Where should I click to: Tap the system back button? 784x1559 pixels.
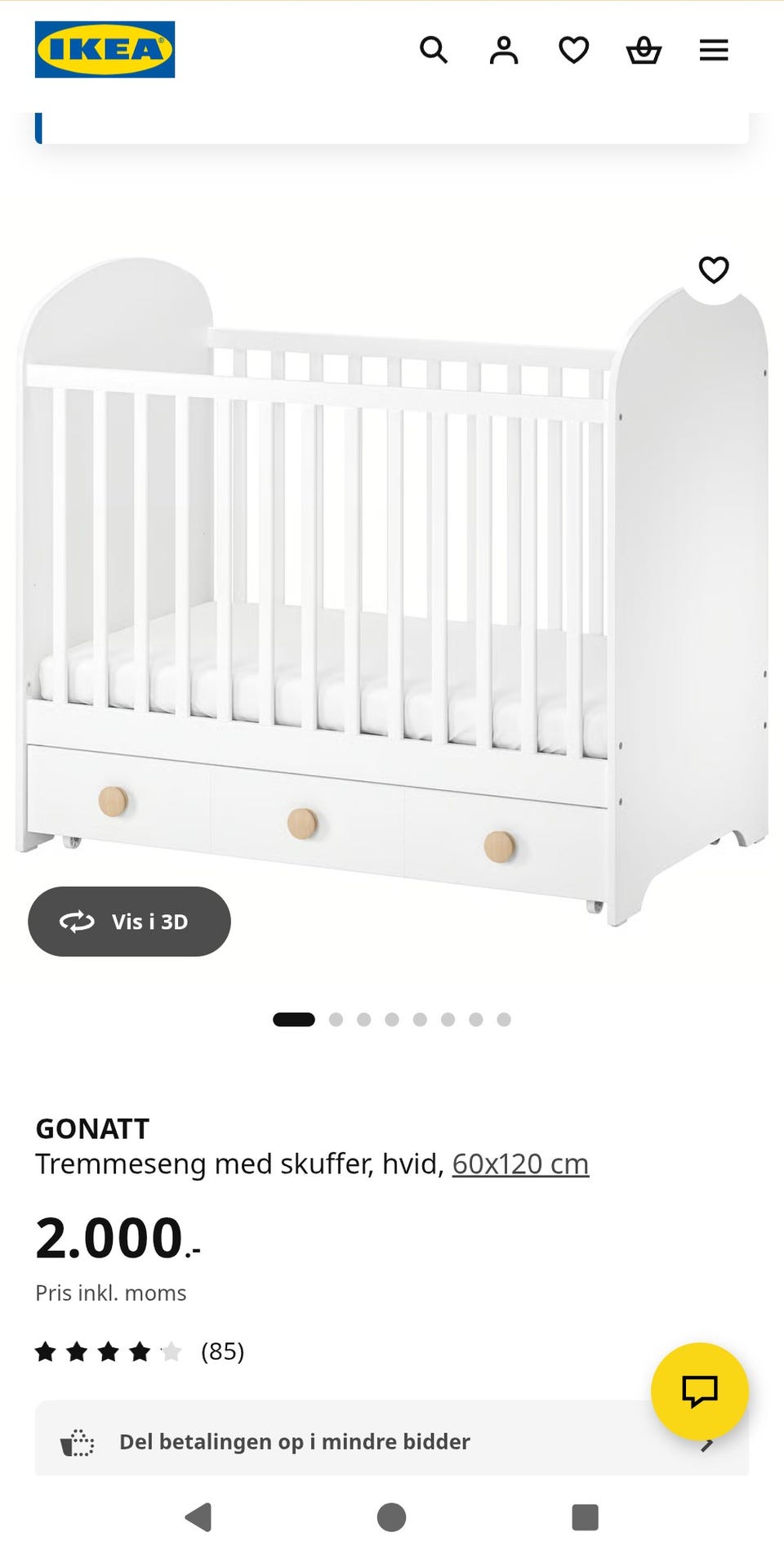click(x=198, y=1517)
